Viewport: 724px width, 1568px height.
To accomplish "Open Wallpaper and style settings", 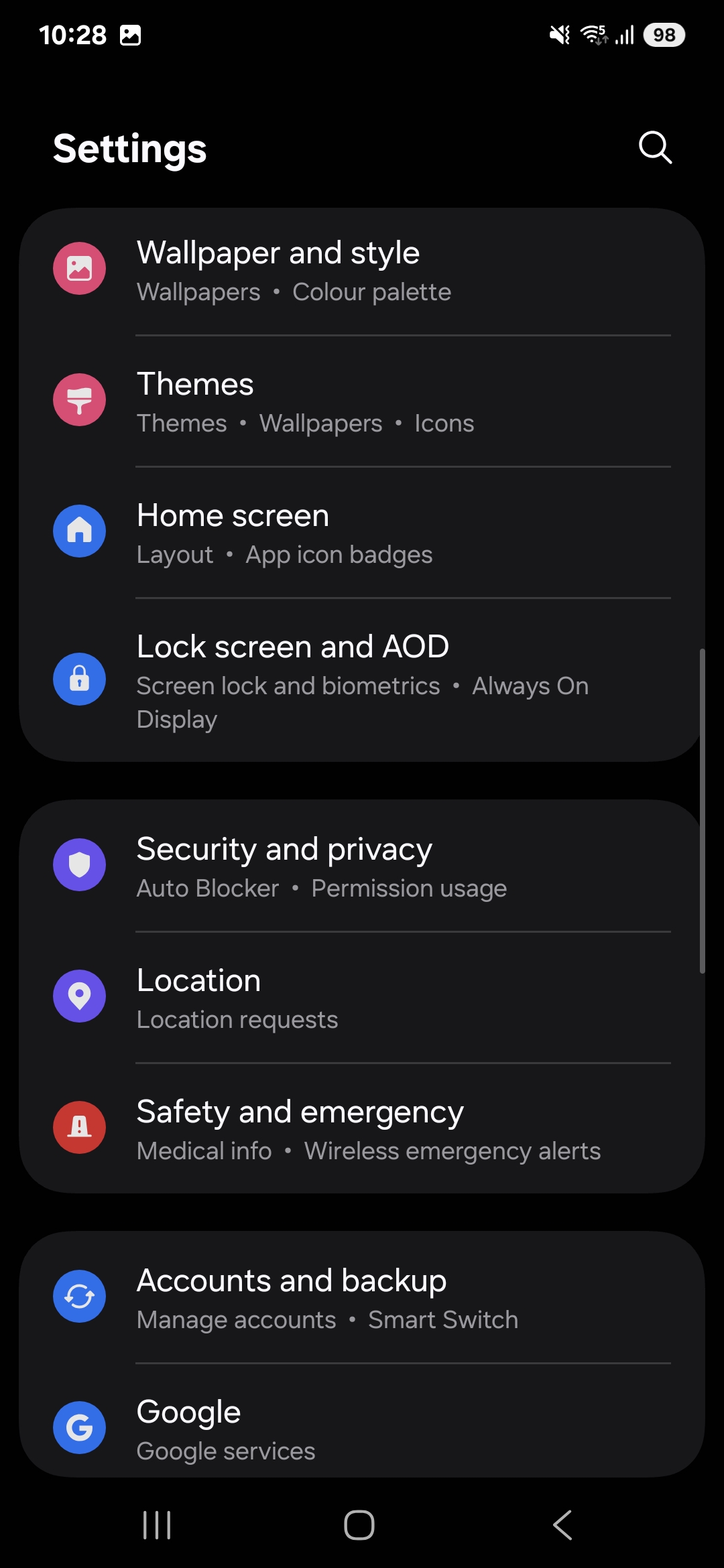I will 362,271.
